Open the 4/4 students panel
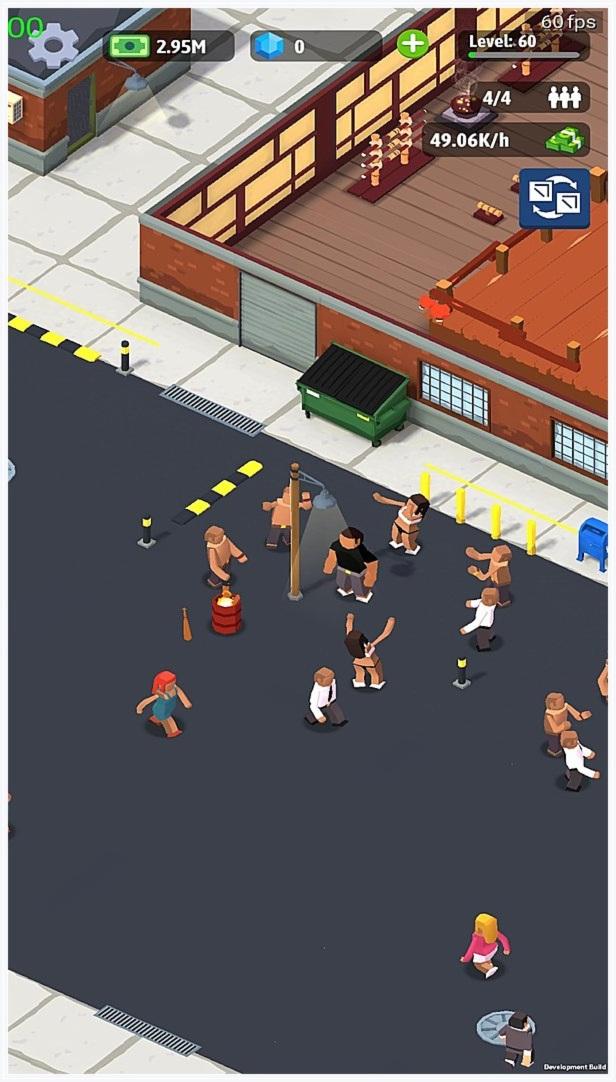This screenshot has width=616, height=1082. (x=531, y=97)
